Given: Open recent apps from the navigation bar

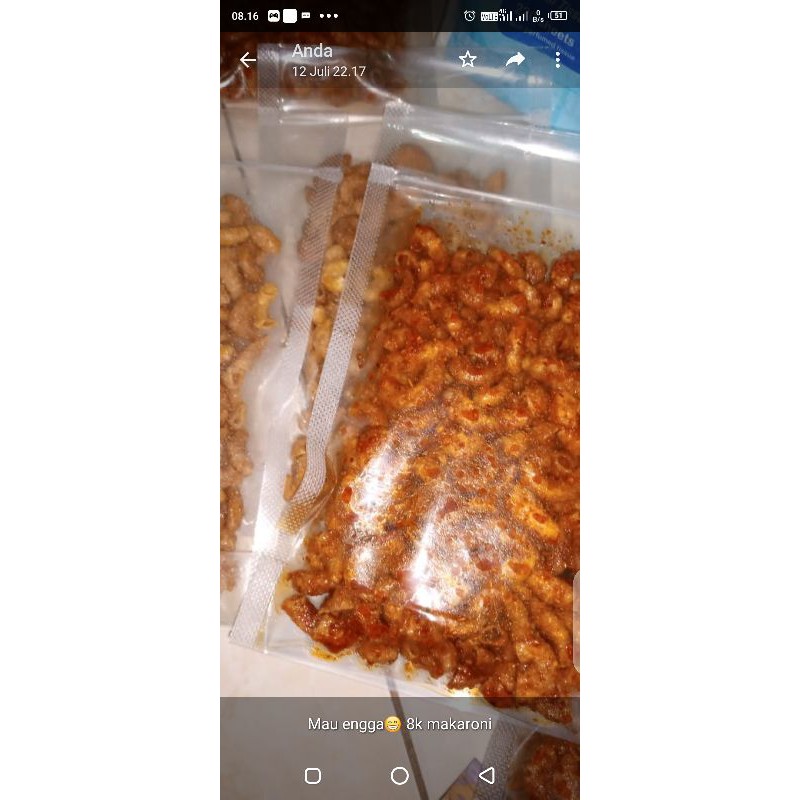Looking at the screenshot, I should (x=313, y=776).
